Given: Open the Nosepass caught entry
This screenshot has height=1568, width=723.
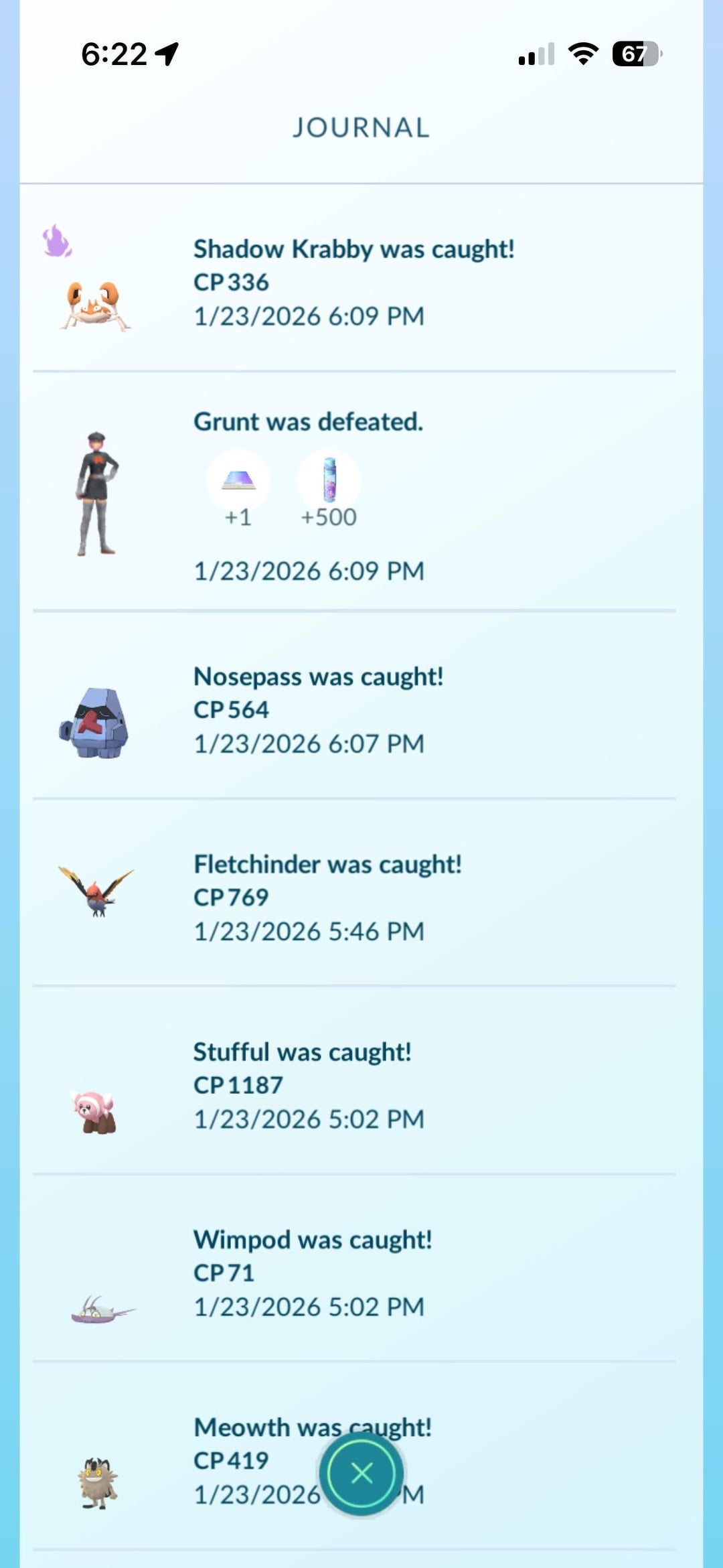Looking at the screenshot, I should (x=319, y=710).
